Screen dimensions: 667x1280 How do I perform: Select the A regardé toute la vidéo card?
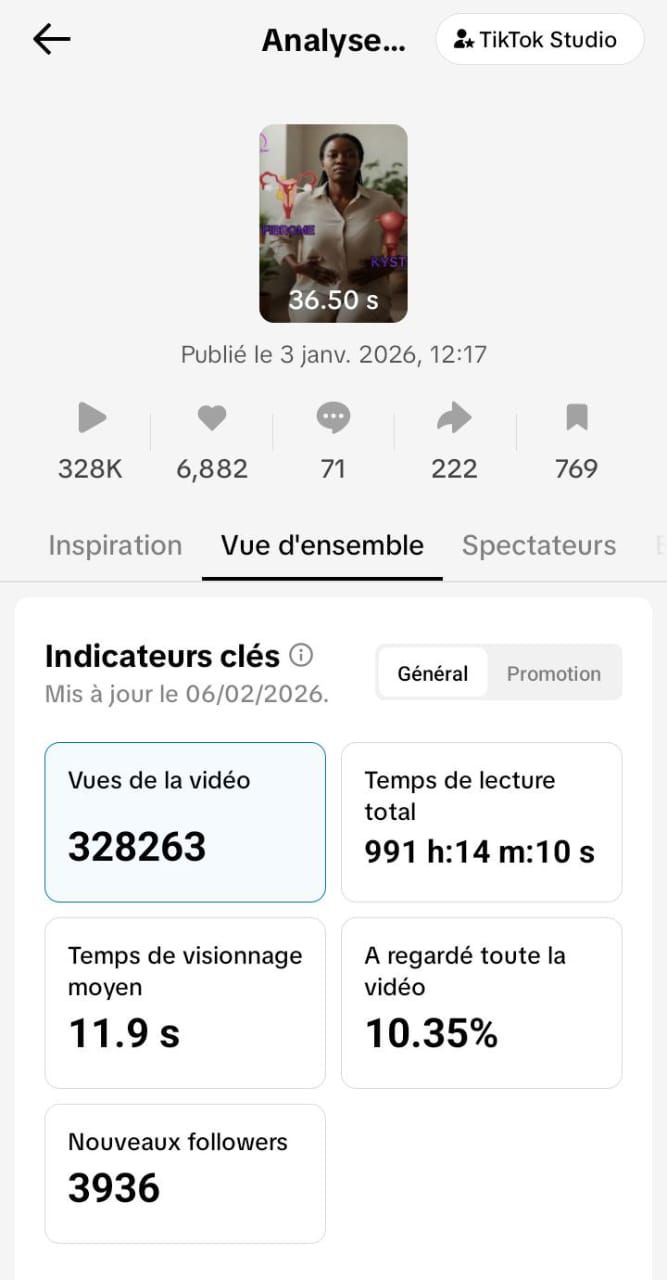pyautogui.click(x=481, y=1002)
